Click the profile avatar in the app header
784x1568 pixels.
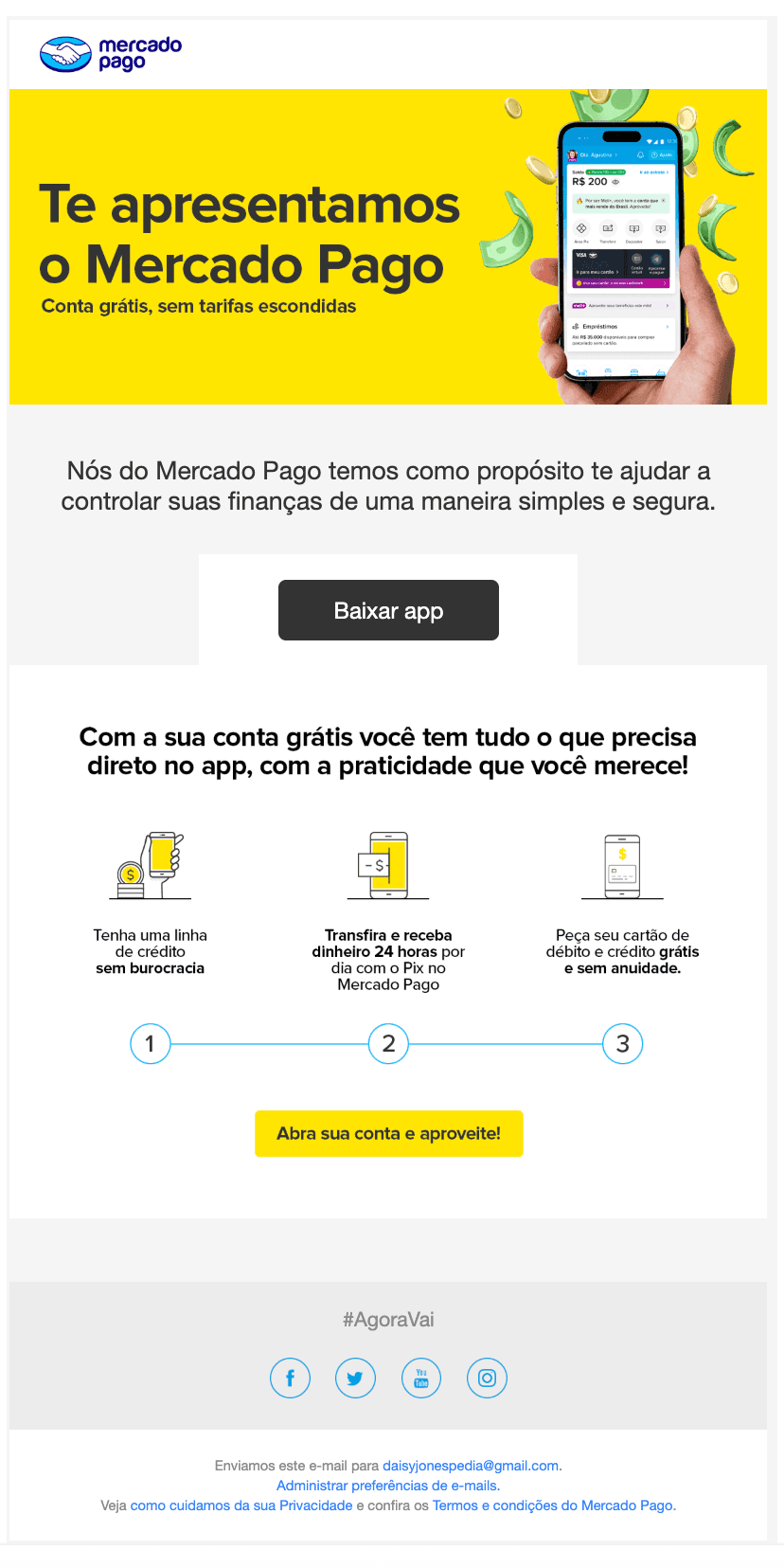pyautogui.click(x=572, y=154)
